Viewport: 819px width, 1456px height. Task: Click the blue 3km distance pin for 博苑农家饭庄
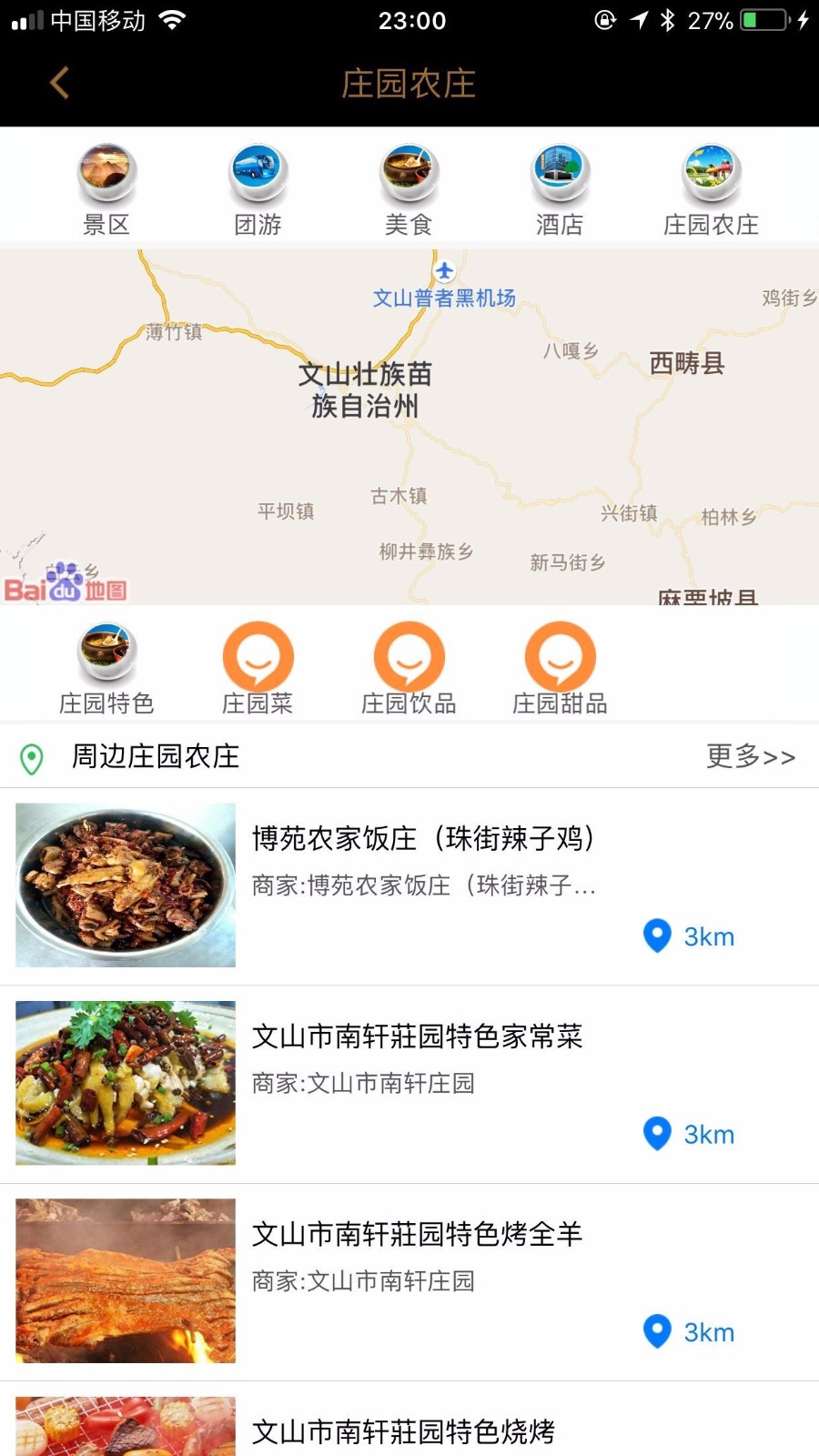[x=657, y=935]
